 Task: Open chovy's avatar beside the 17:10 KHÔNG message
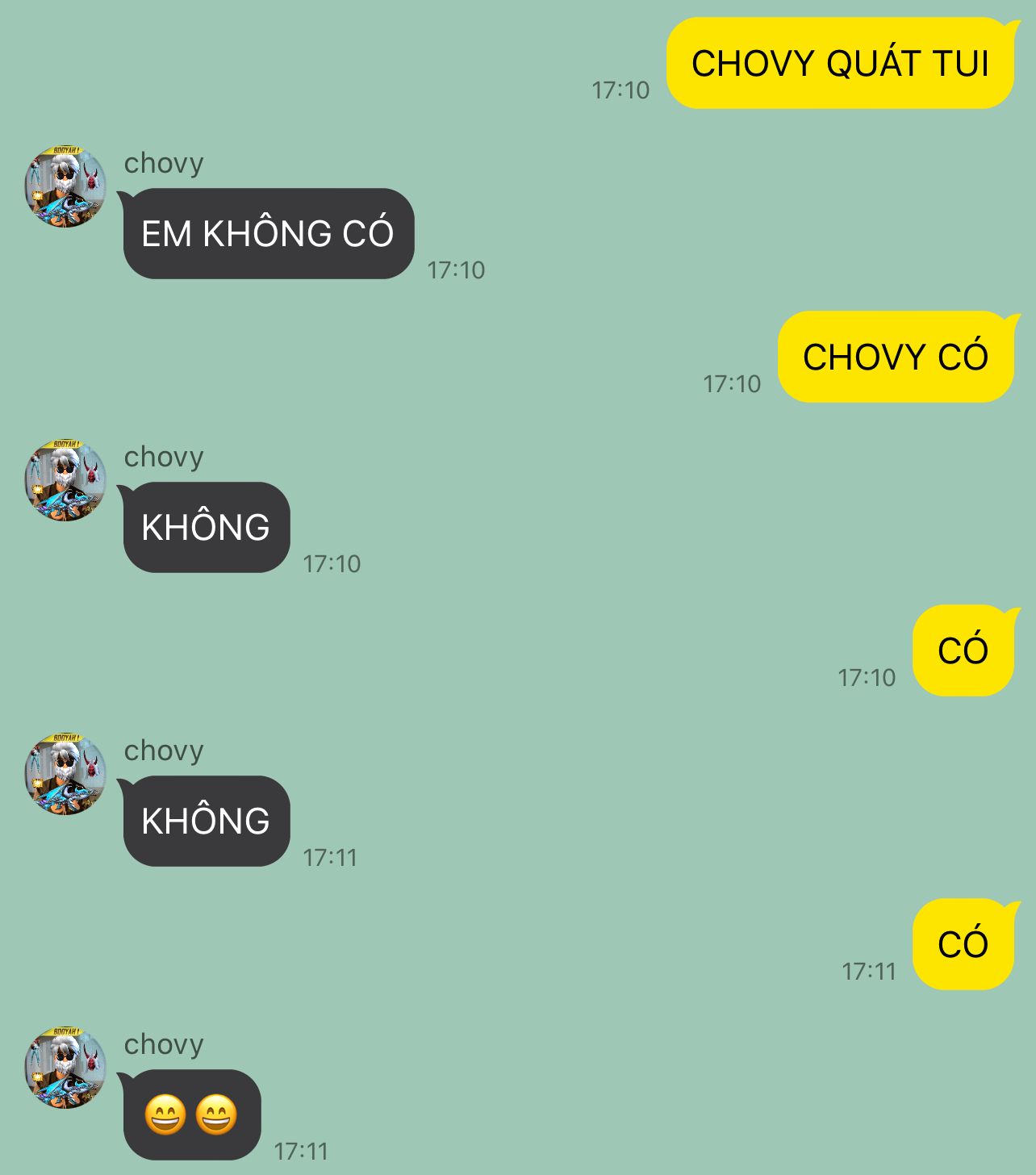[x=65, y=480]
